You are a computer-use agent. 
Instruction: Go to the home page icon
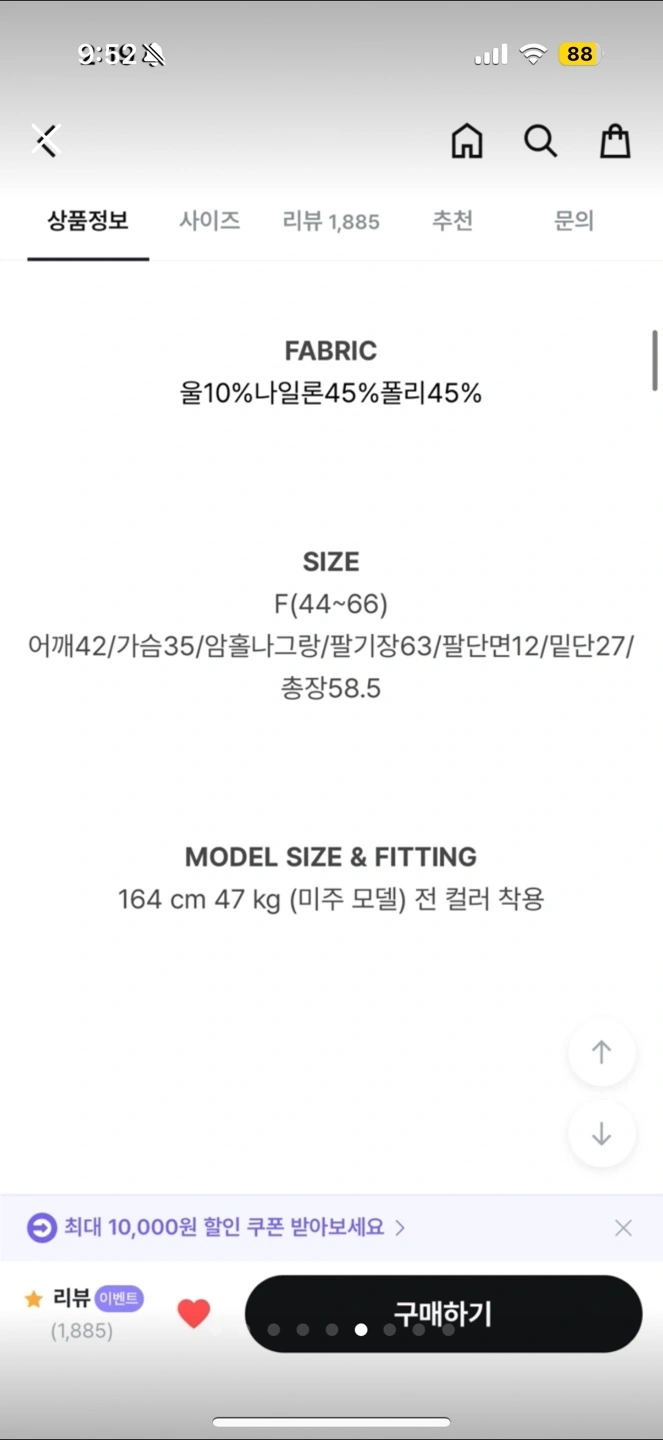(x=467, y=141)
